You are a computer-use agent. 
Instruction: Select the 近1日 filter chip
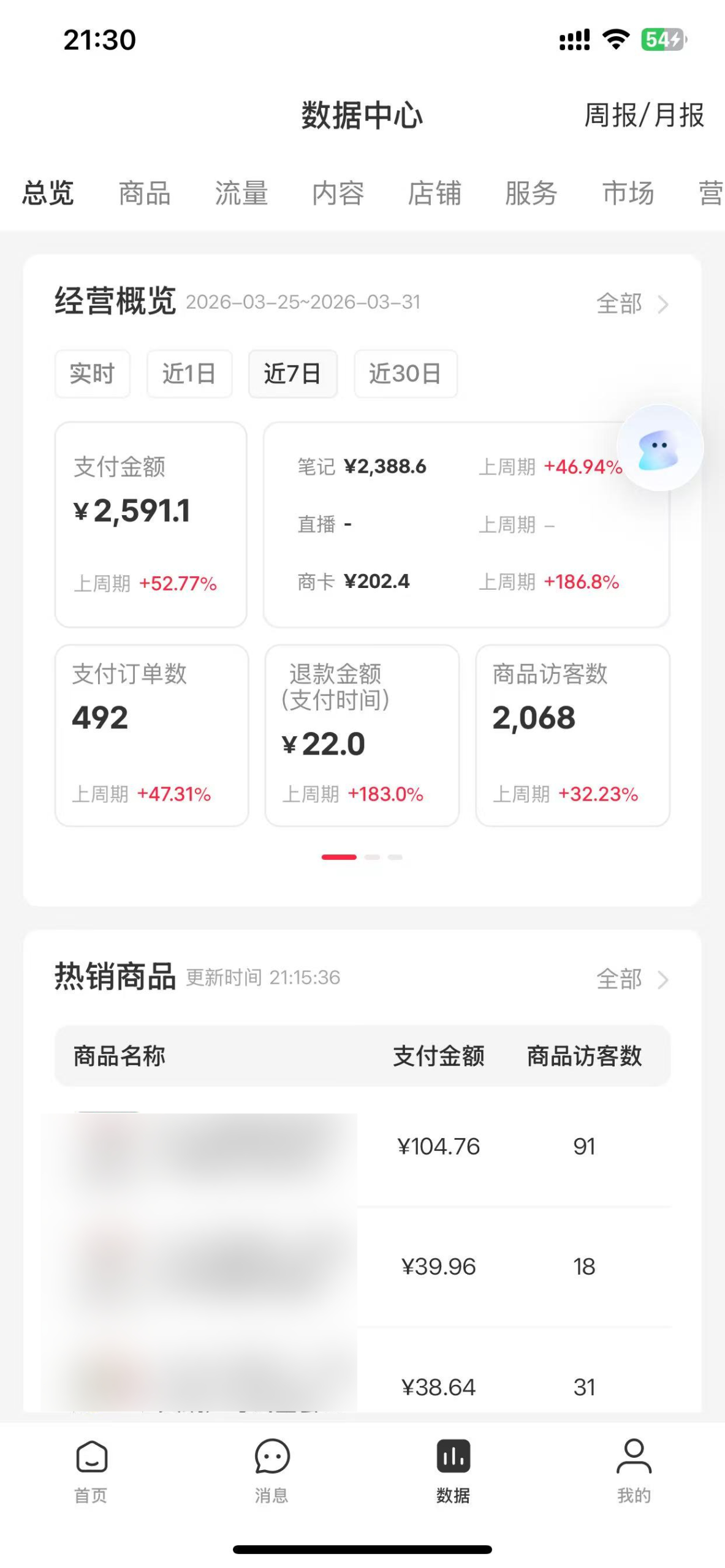(189, 374)
